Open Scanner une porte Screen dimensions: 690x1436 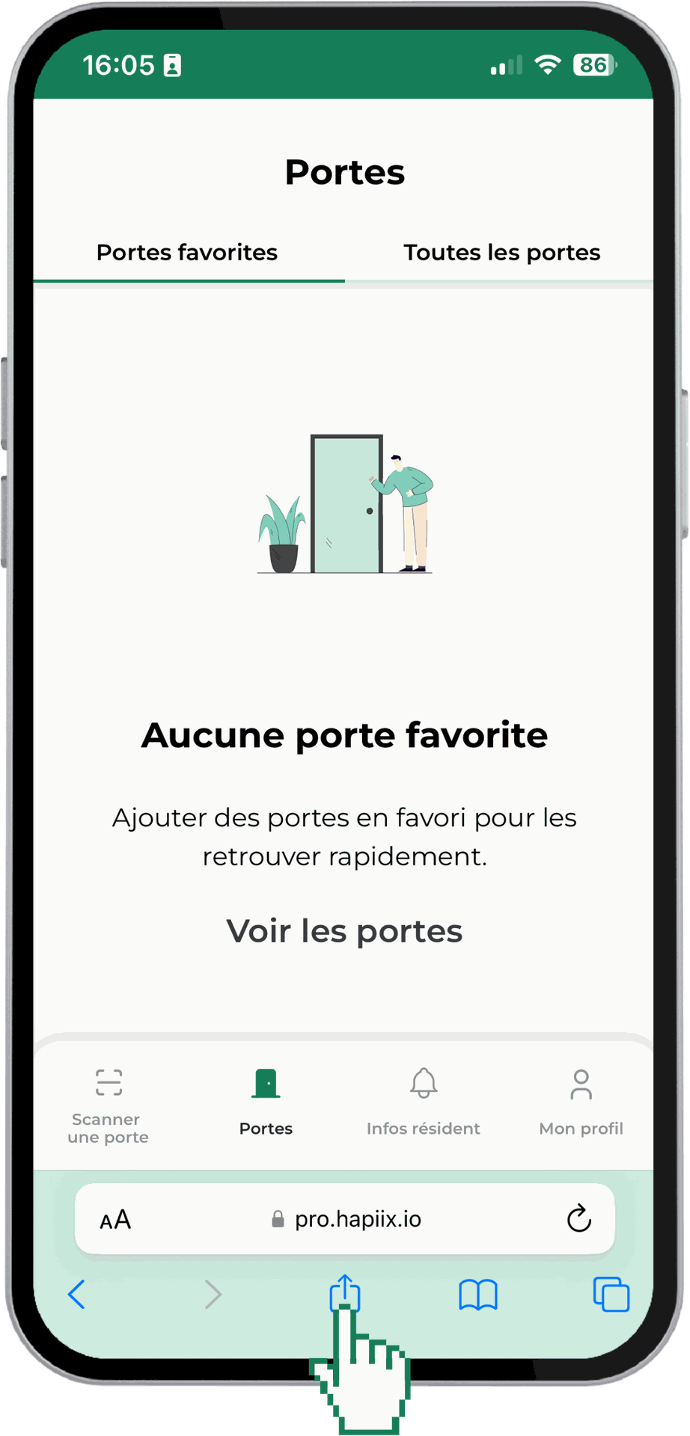108,1105
